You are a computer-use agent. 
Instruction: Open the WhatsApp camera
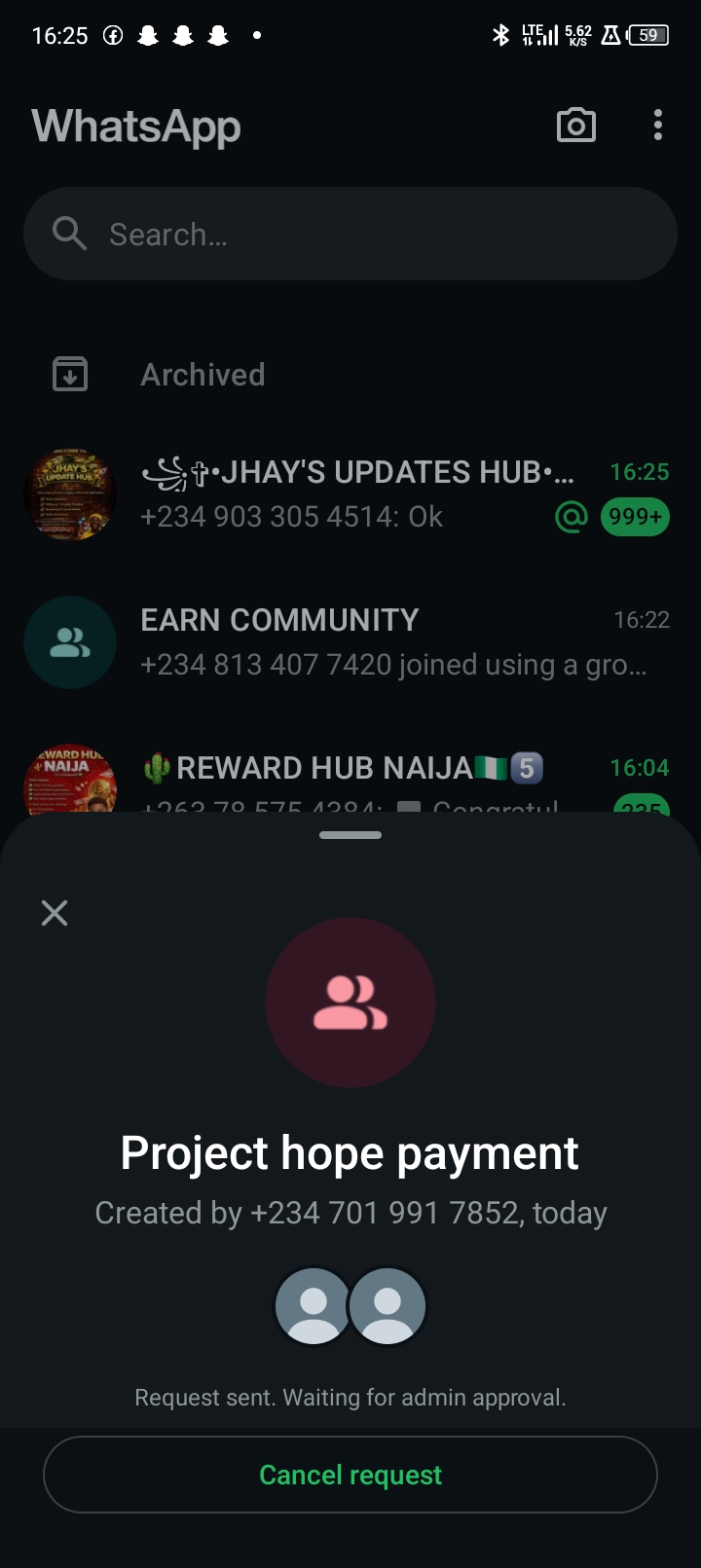coord(575,126)
